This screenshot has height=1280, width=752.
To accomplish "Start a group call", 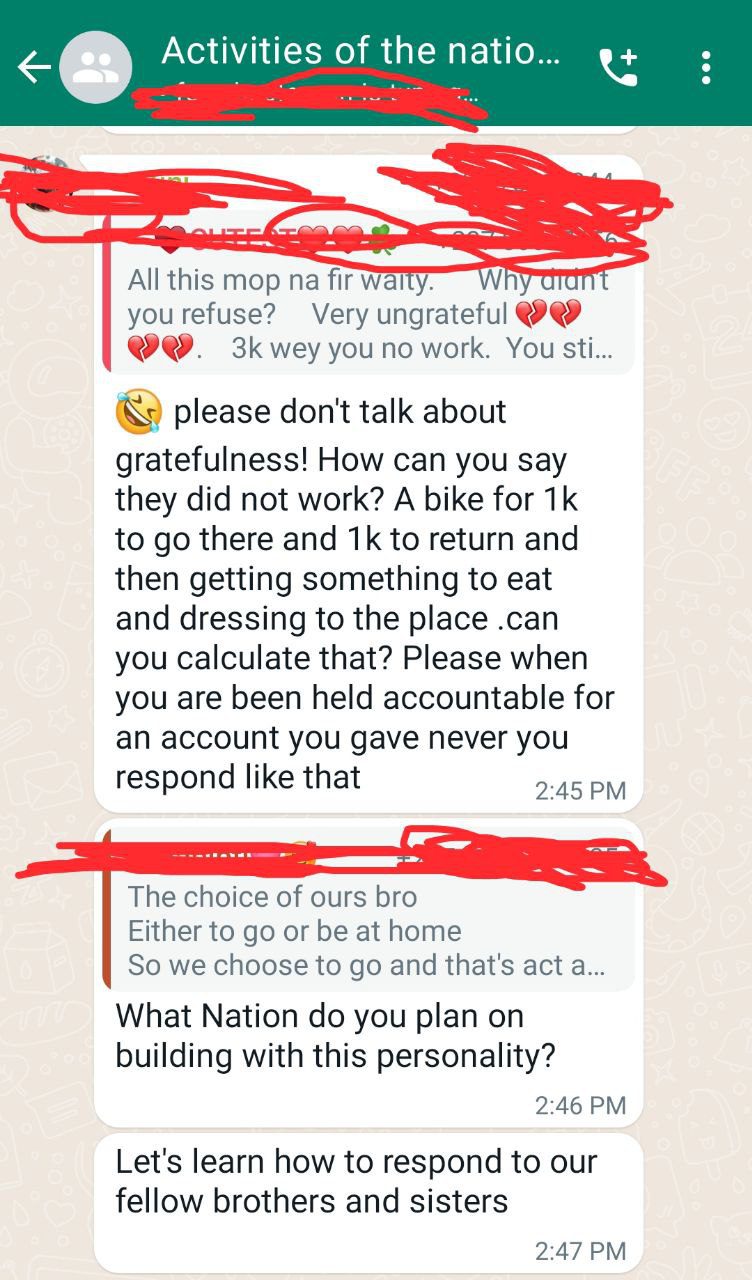I will 618,67.
